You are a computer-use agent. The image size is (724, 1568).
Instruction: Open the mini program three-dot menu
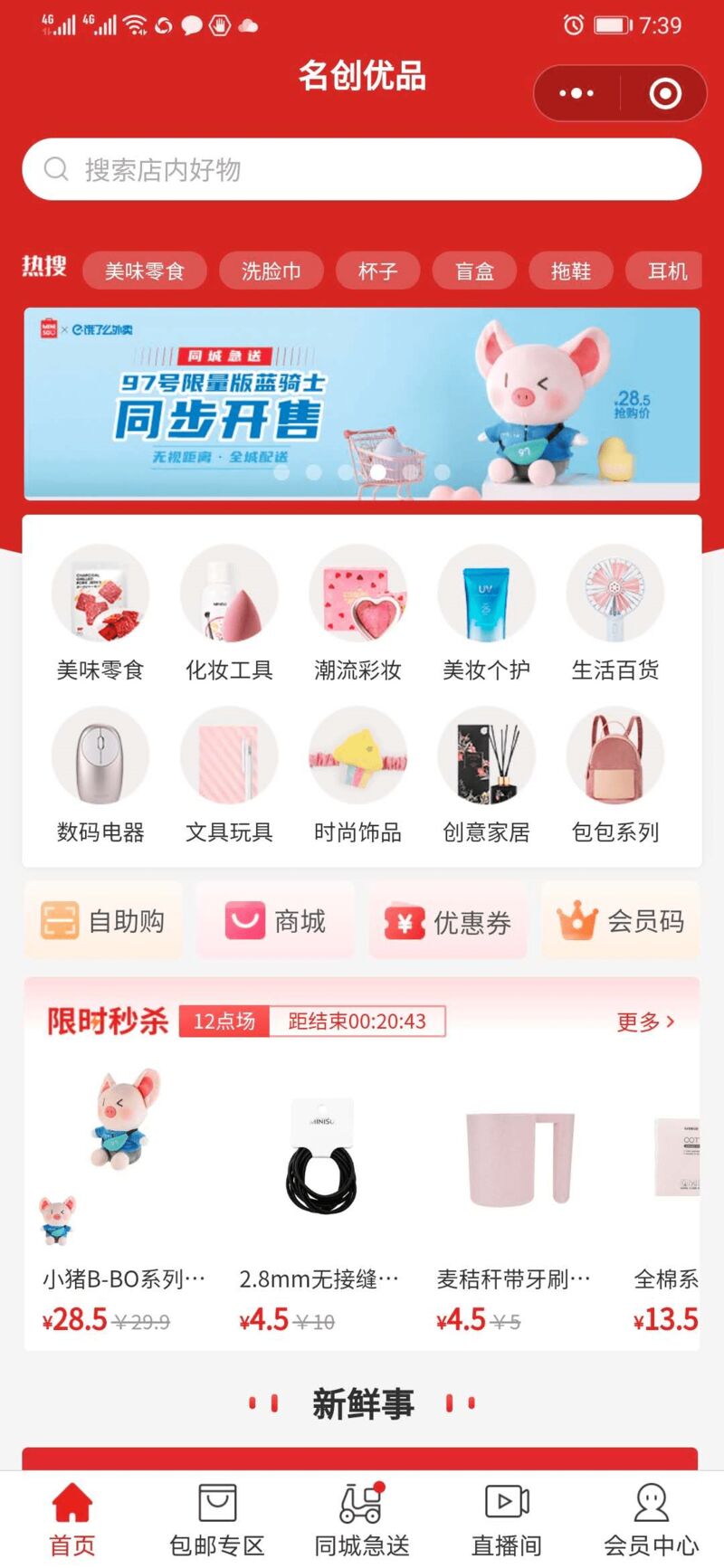click(x=576, y=93)
